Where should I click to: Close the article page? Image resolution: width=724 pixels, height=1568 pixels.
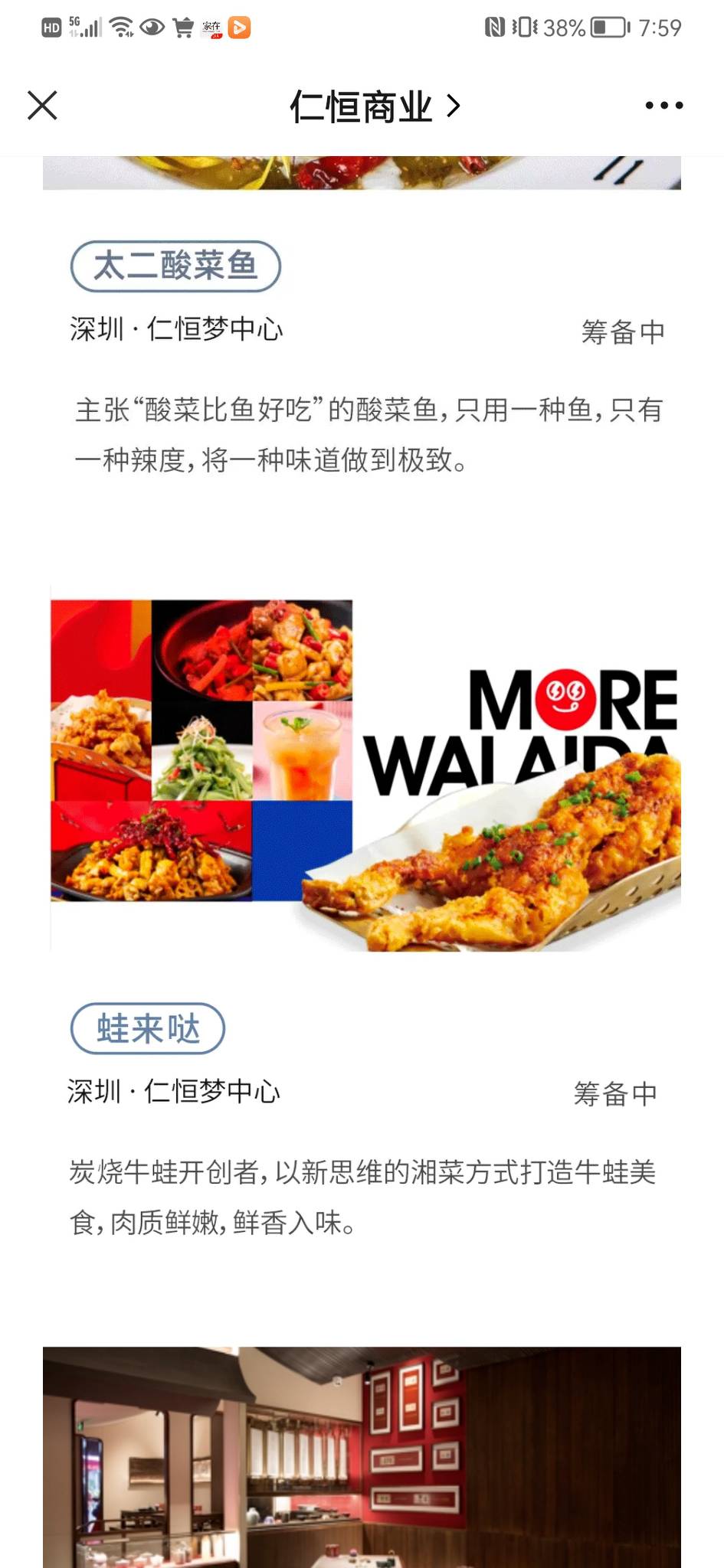pos(42,106)
